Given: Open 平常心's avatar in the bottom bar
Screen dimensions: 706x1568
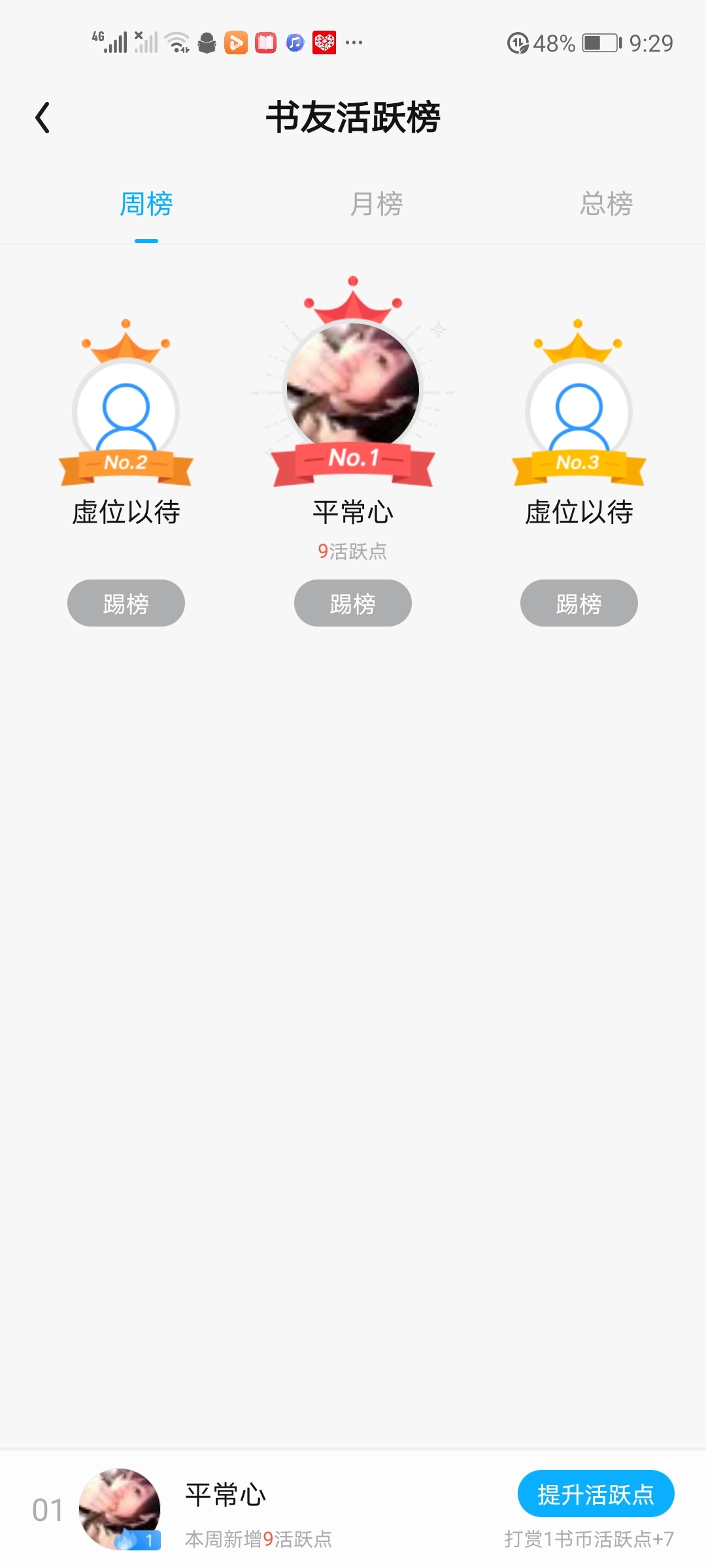Looking at the screenshot, I should [x=120, y=1509].
